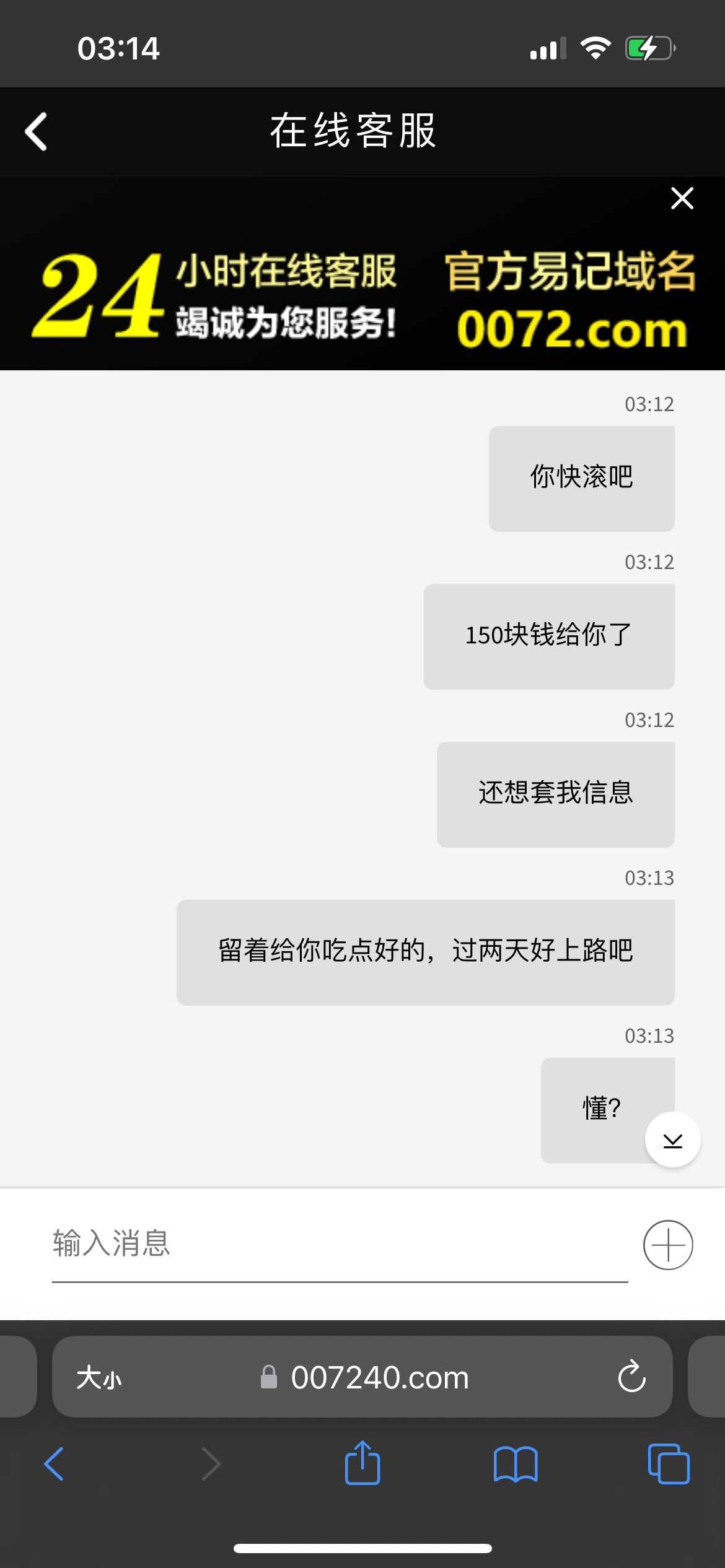Open the plus attachment options
Image resolution: width=725 pixels, height=1568 pixels.
tap(668, 1245)
